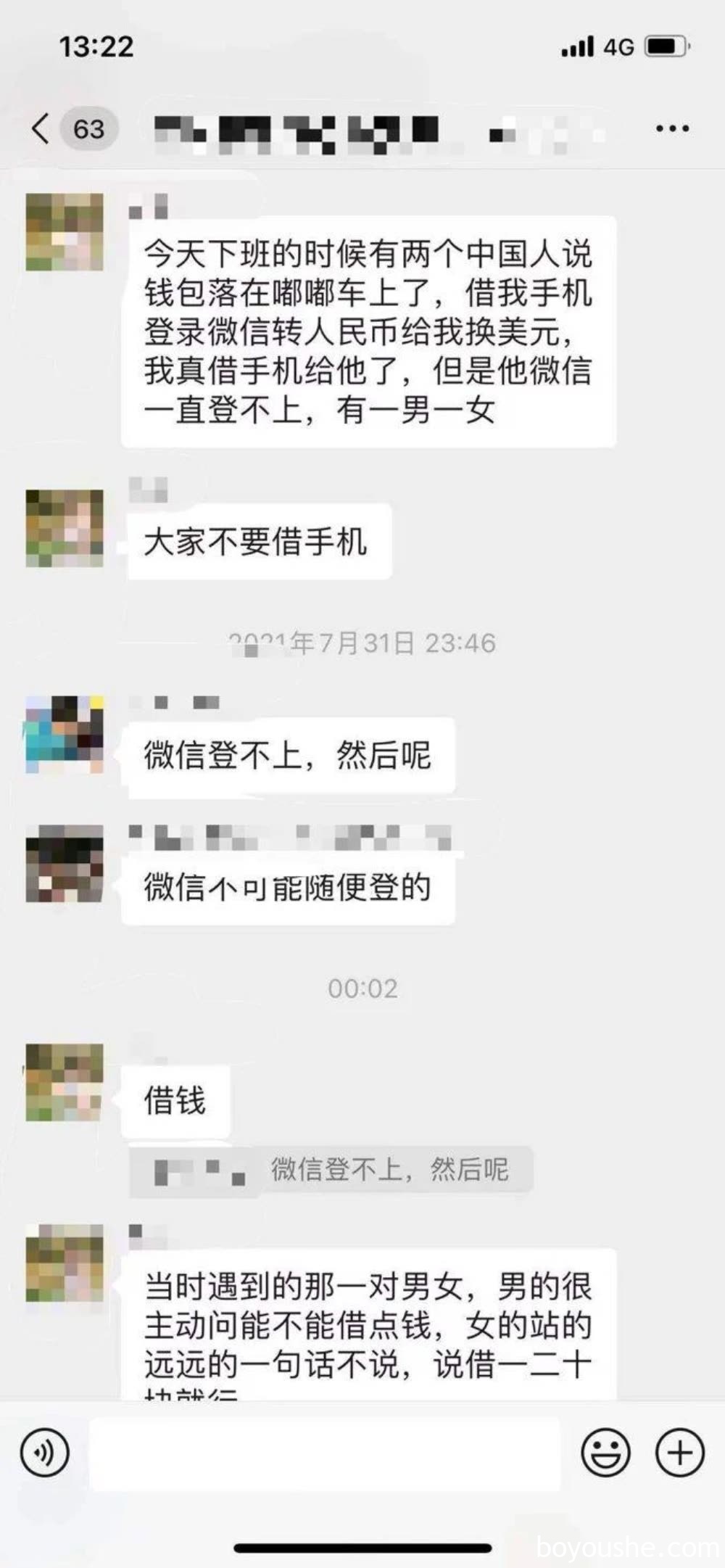Image resolution: width=725 pixels, height=1568 pixels.
Task: Switch to voice message input
Action: [45, 1453]
